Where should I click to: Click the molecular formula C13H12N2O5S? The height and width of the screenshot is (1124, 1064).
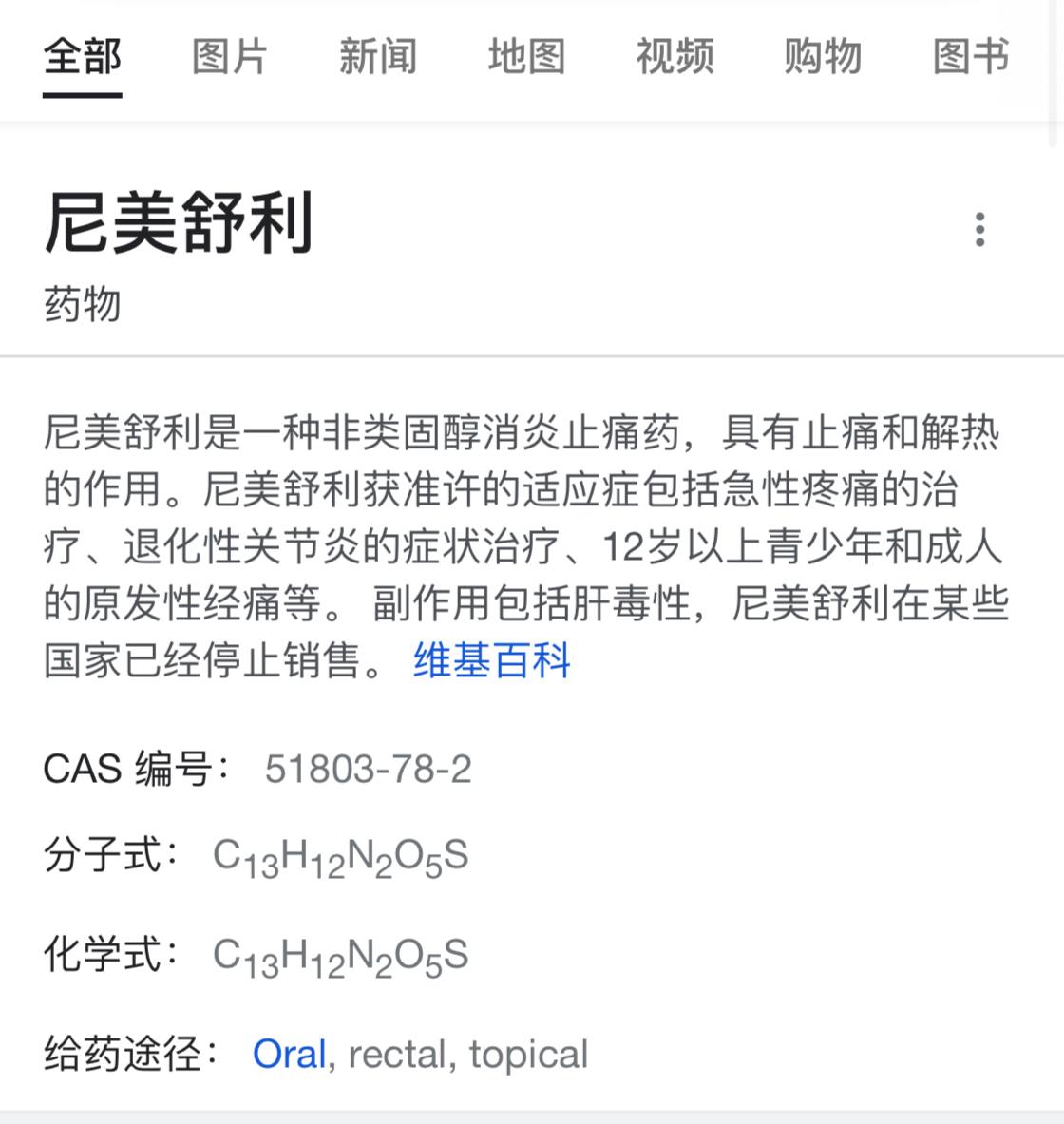click(x=340, y=853)
